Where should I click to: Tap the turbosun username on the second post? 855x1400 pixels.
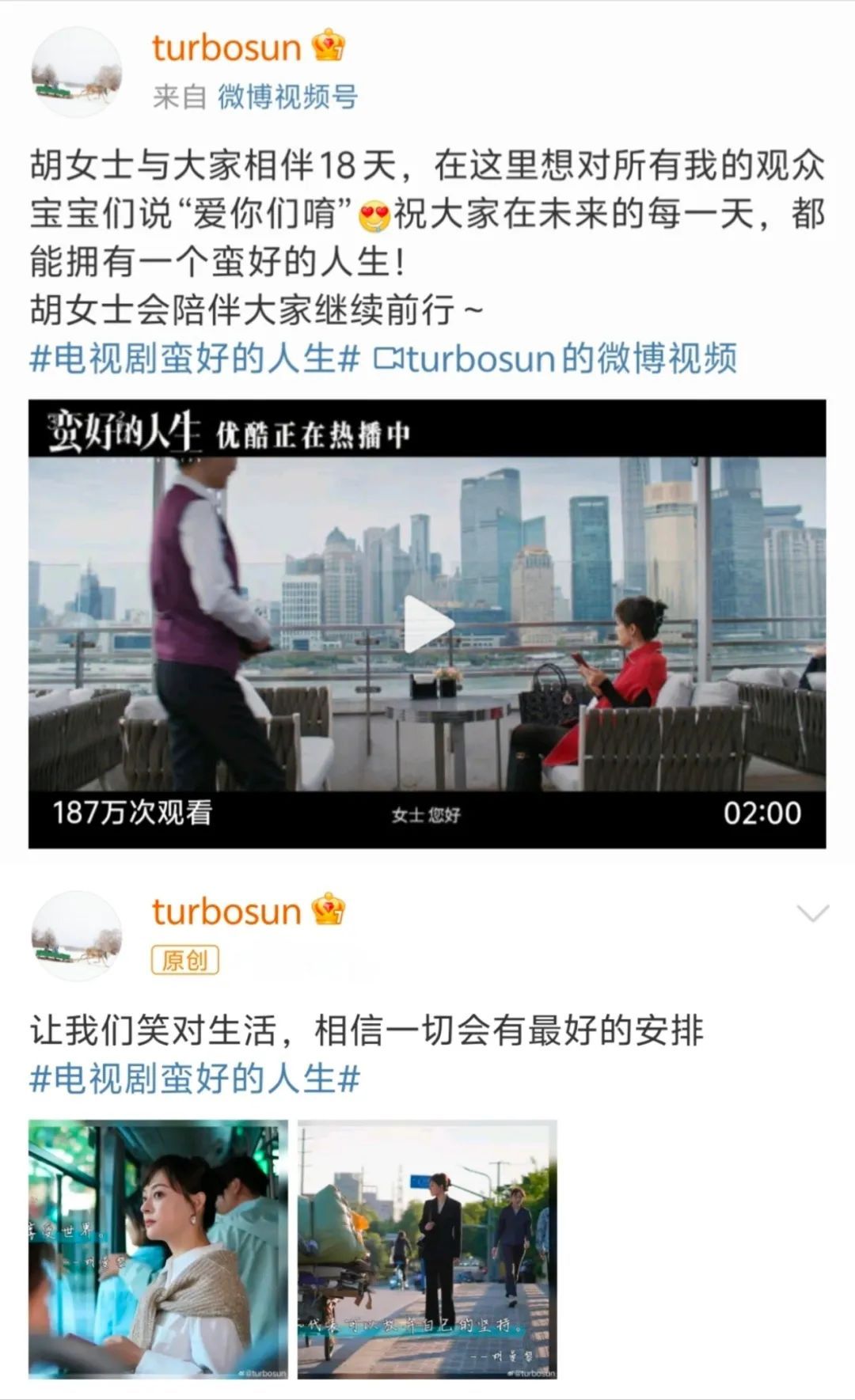point(226,912)
